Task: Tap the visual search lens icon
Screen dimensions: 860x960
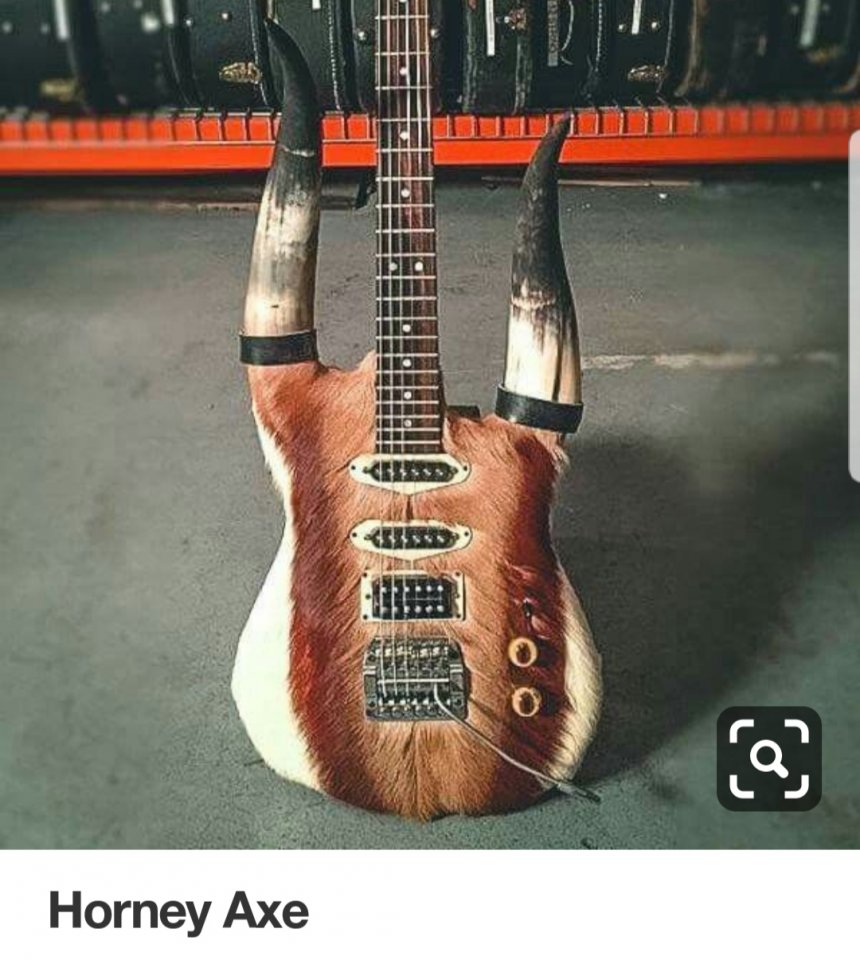Action: (x=769, y=758)
